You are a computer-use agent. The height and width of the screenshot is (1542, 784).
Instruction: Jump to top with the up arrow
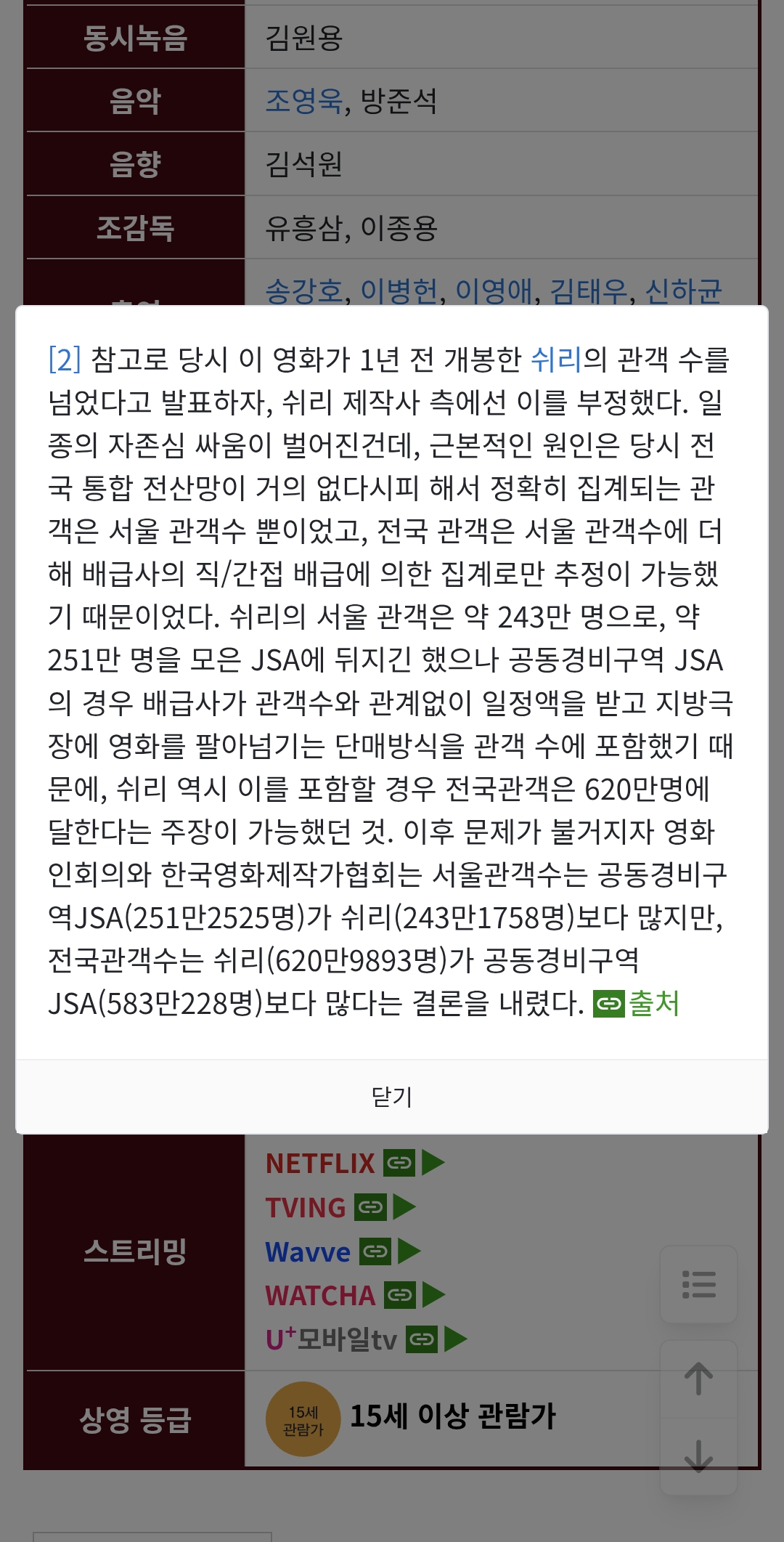[x=698, y=1379]
